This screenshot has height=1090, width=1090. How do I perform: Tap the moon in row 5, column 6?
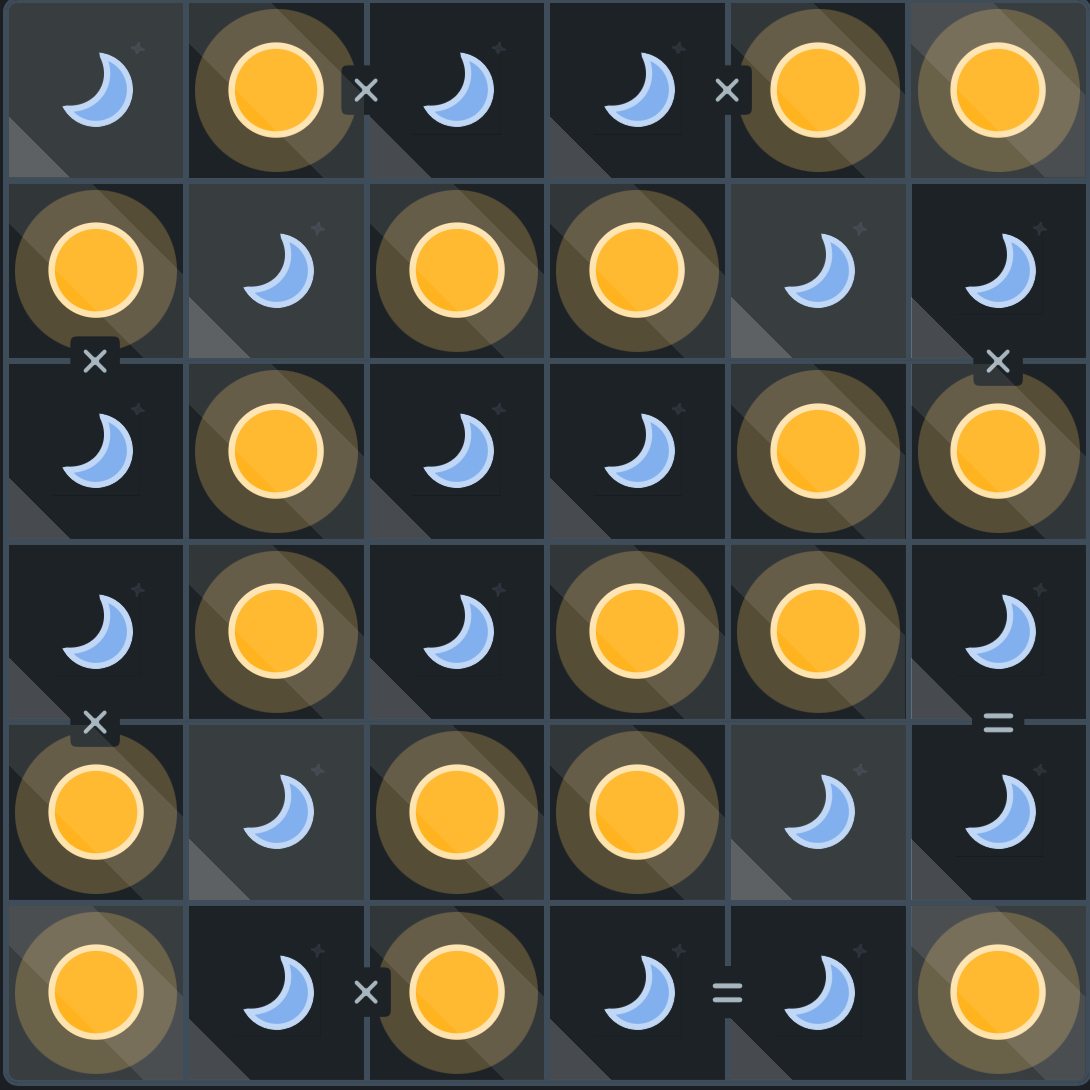coord(998,812)
